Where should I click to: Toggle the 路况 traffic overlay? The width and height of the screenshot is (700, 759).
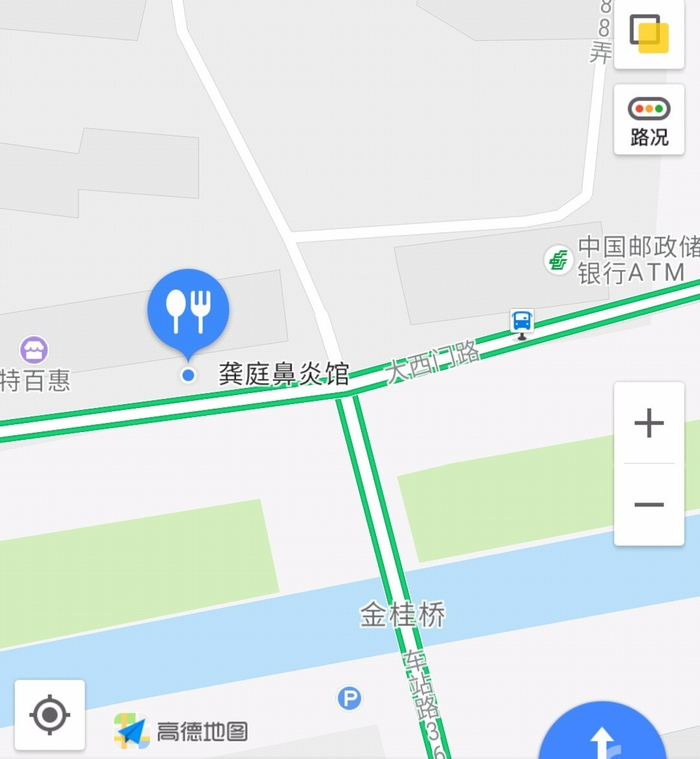coord(649,120)
